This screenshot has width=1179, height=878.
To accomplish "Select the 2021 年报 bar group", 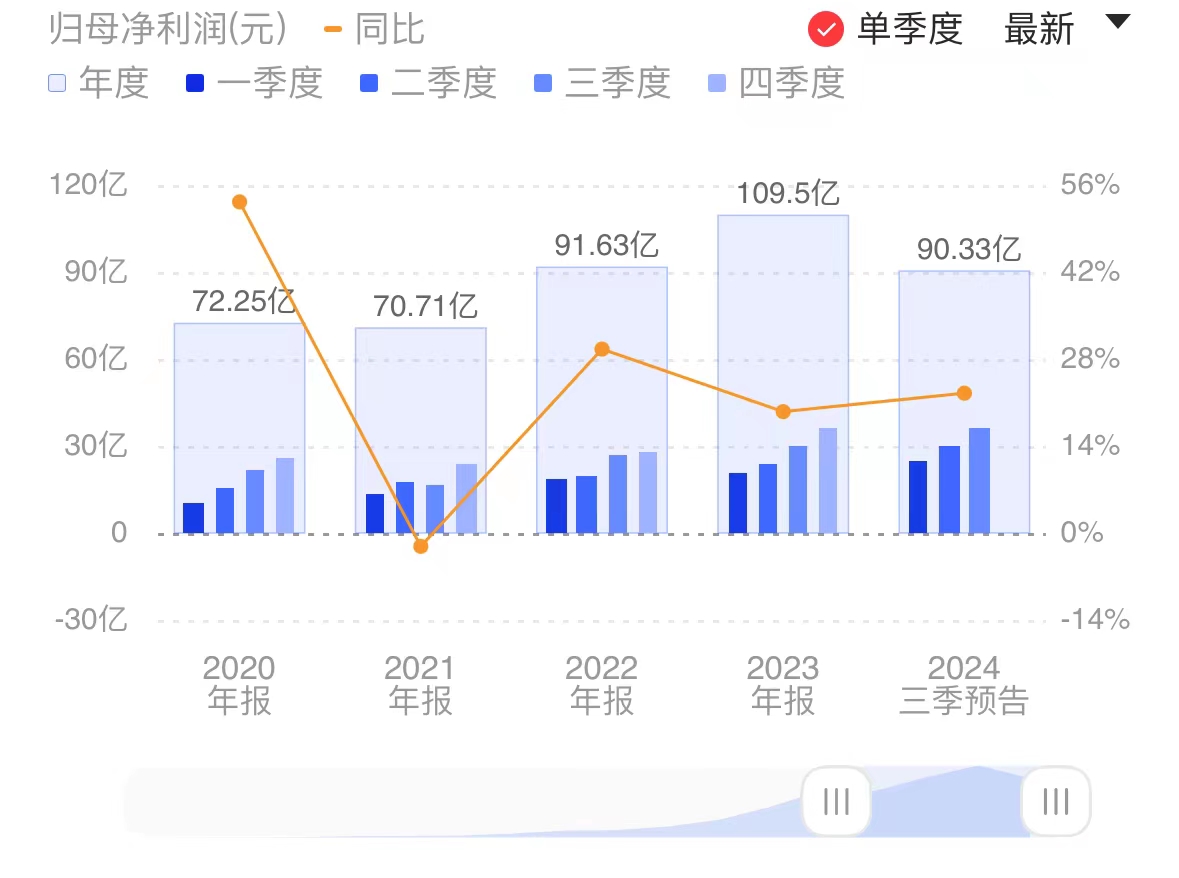I will [421, 430].
